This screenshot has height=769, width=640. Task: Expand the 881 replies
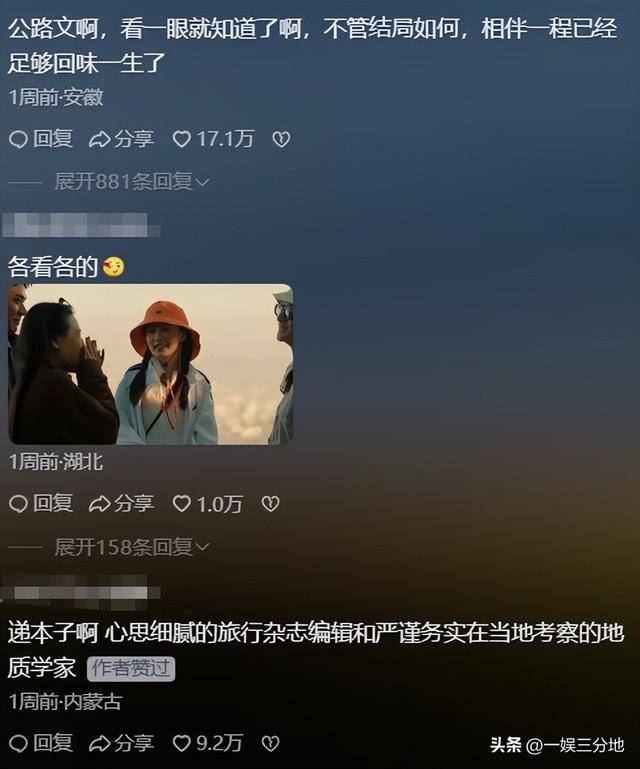point(130,181)
